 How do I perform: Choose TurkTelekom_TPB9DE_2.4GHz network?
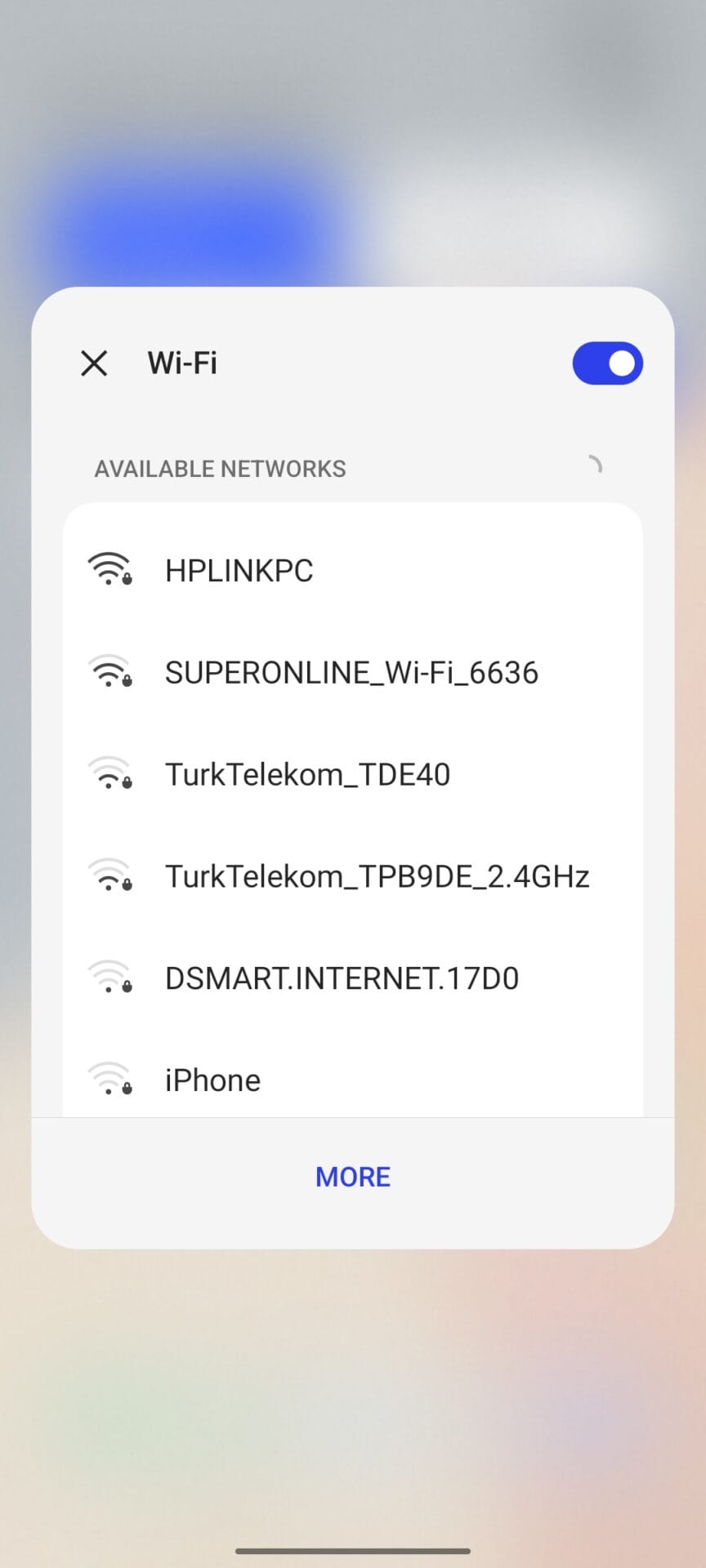(x=377, y=877)
